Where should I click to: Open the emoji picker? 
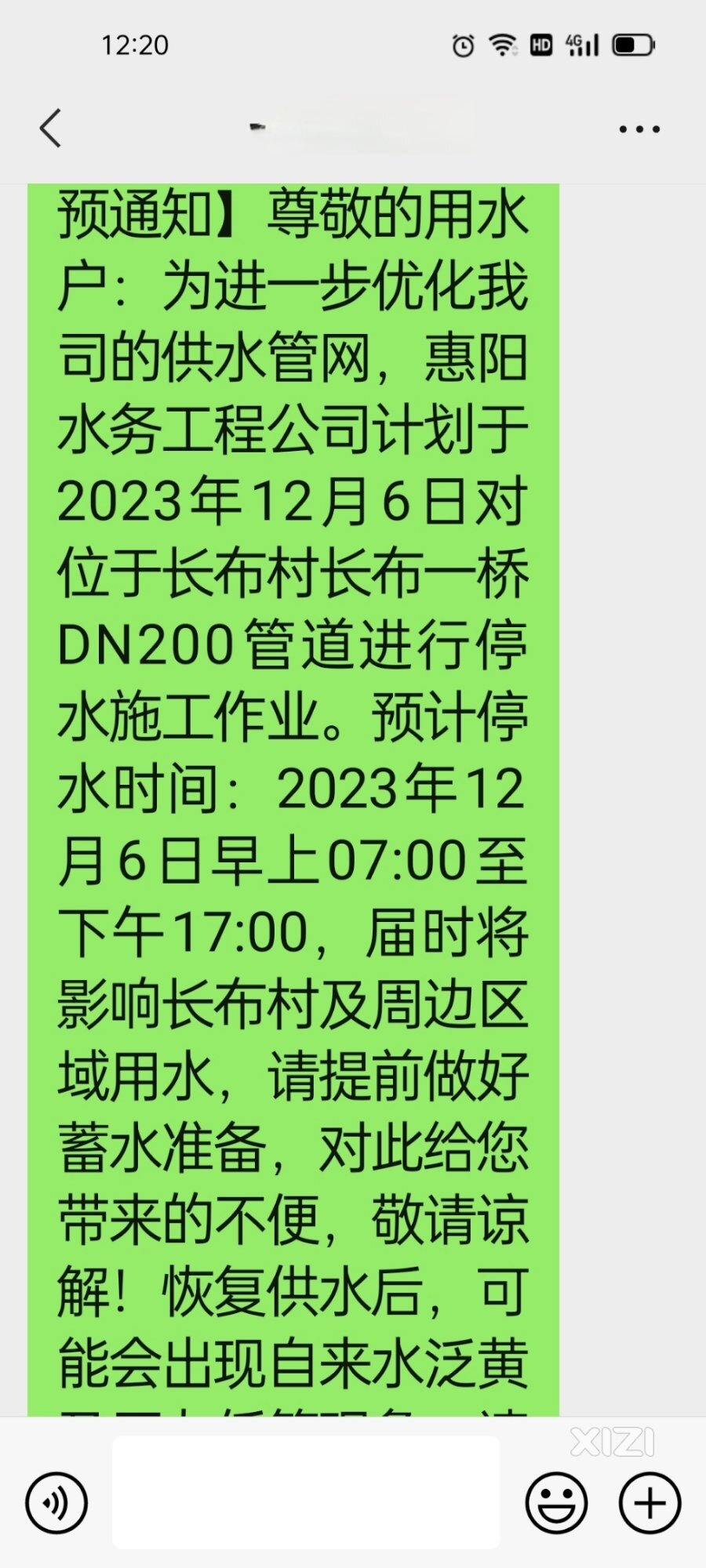coord(556,1502)
